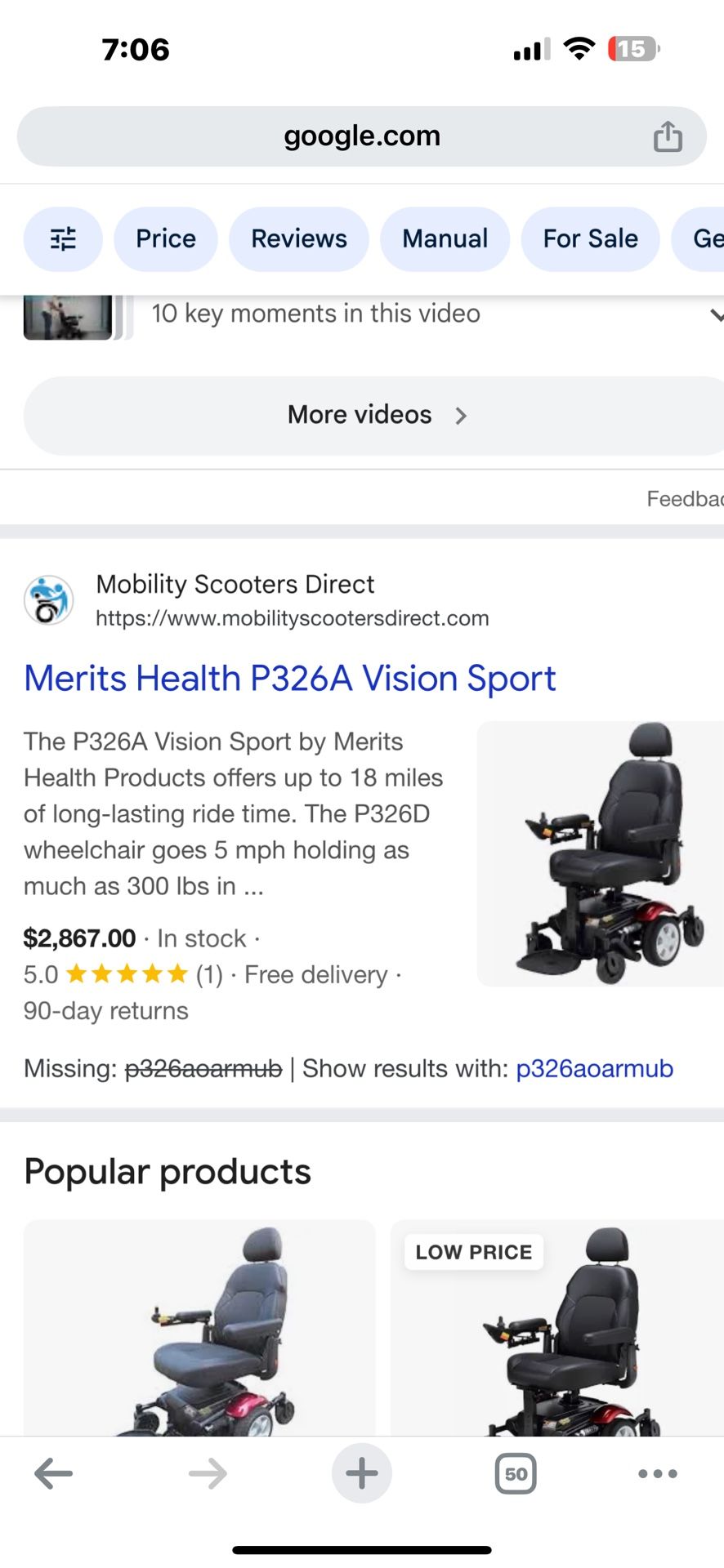
Task: Open a new browser tab
Action: [x=361, y=1474]
